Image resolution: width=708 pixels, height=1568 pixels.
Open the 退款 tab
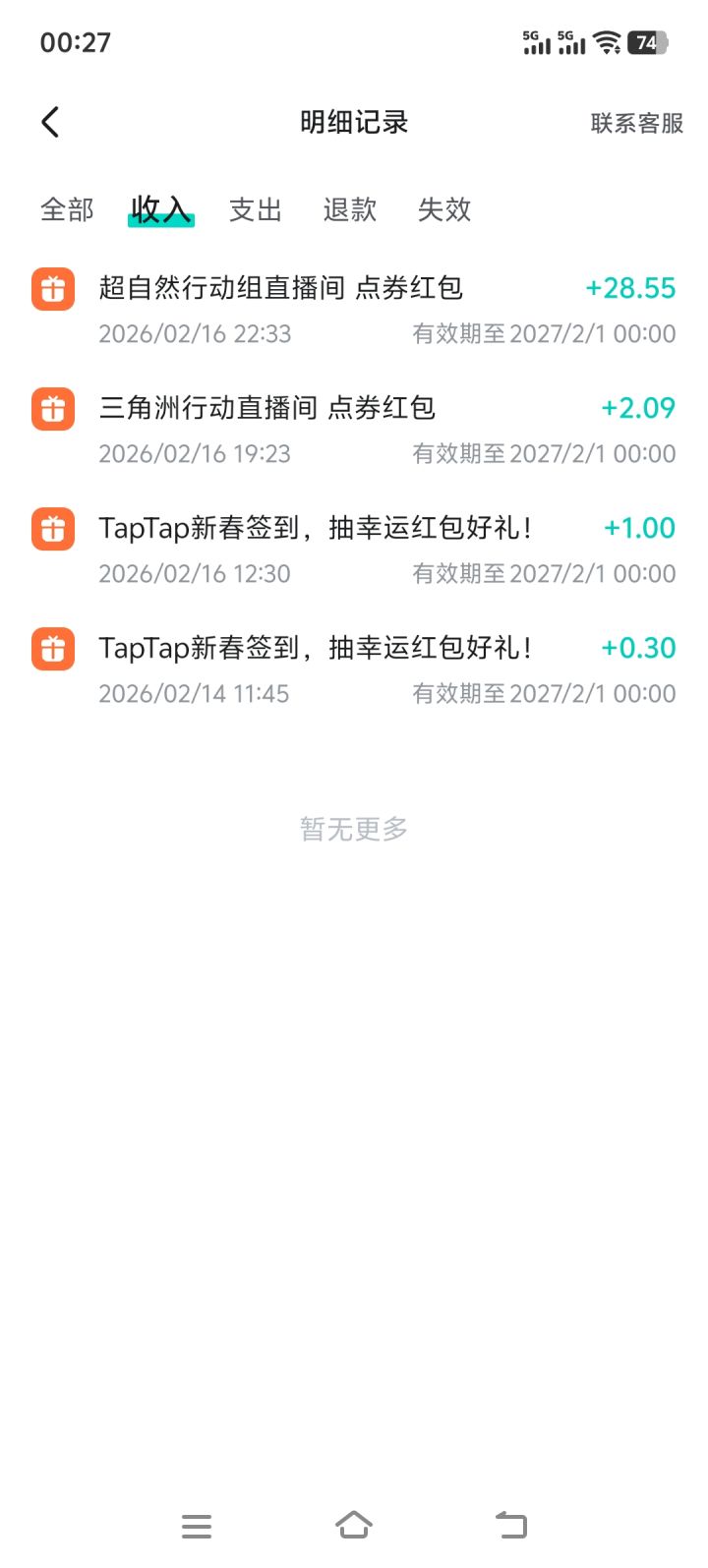(349, 209)
